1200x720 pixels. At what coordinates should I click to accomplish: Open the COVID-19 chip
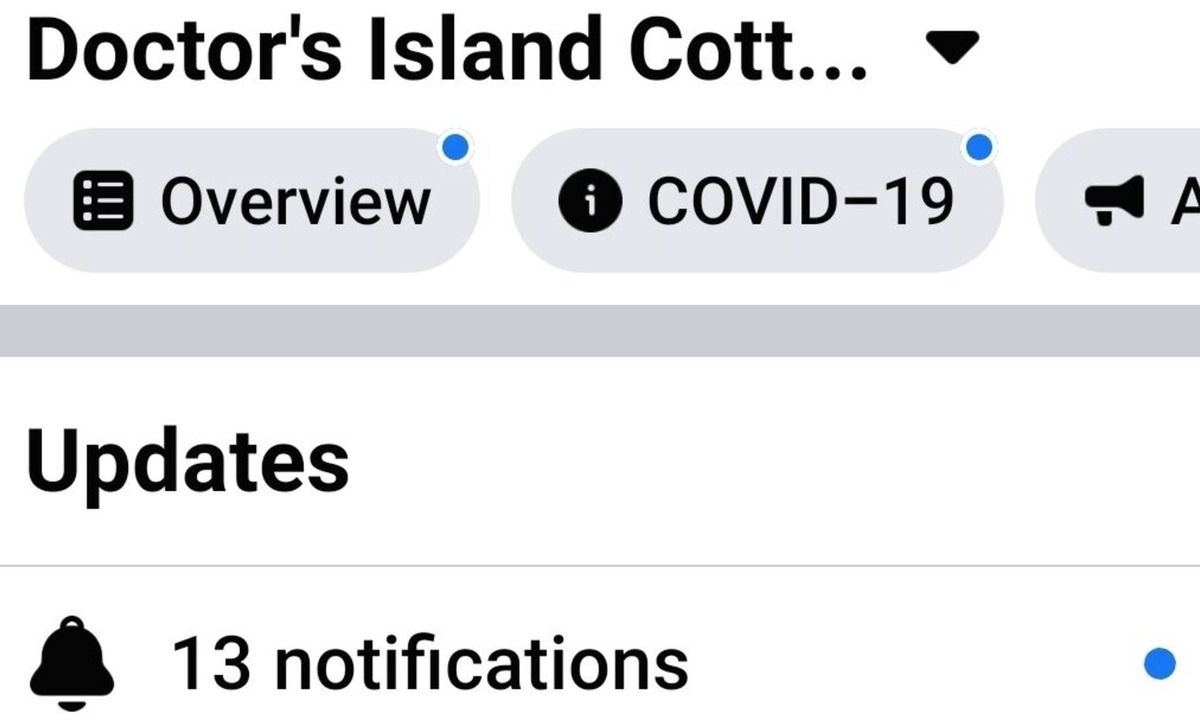pyautogui.click(x=756, y=201)
